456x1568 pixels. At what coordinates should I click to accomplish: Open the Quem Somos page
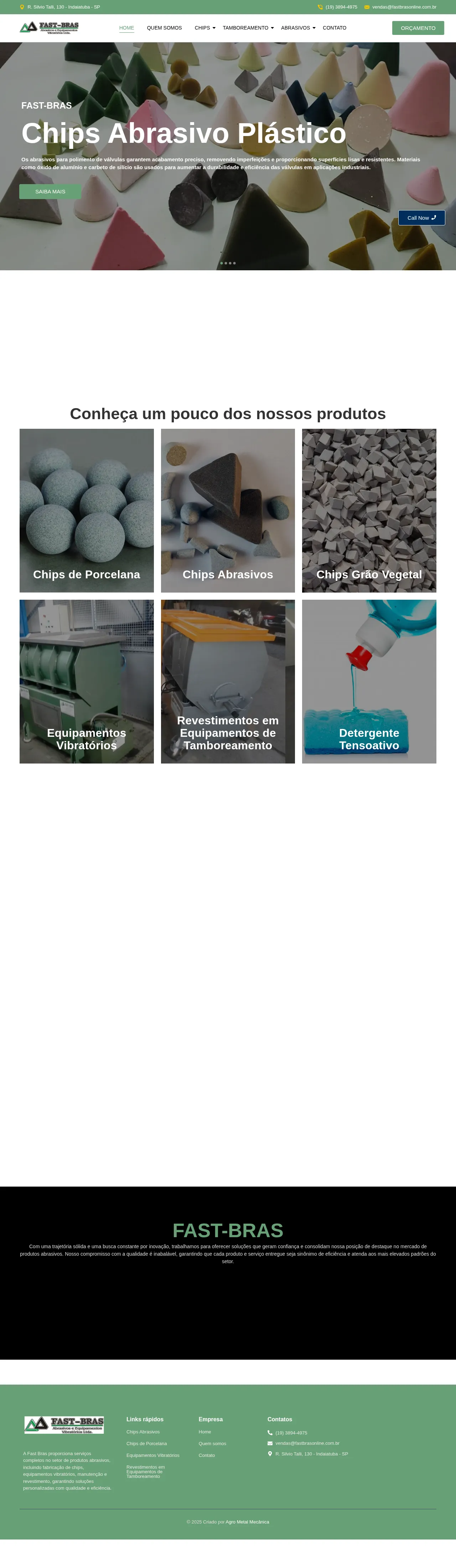[164, 28]
